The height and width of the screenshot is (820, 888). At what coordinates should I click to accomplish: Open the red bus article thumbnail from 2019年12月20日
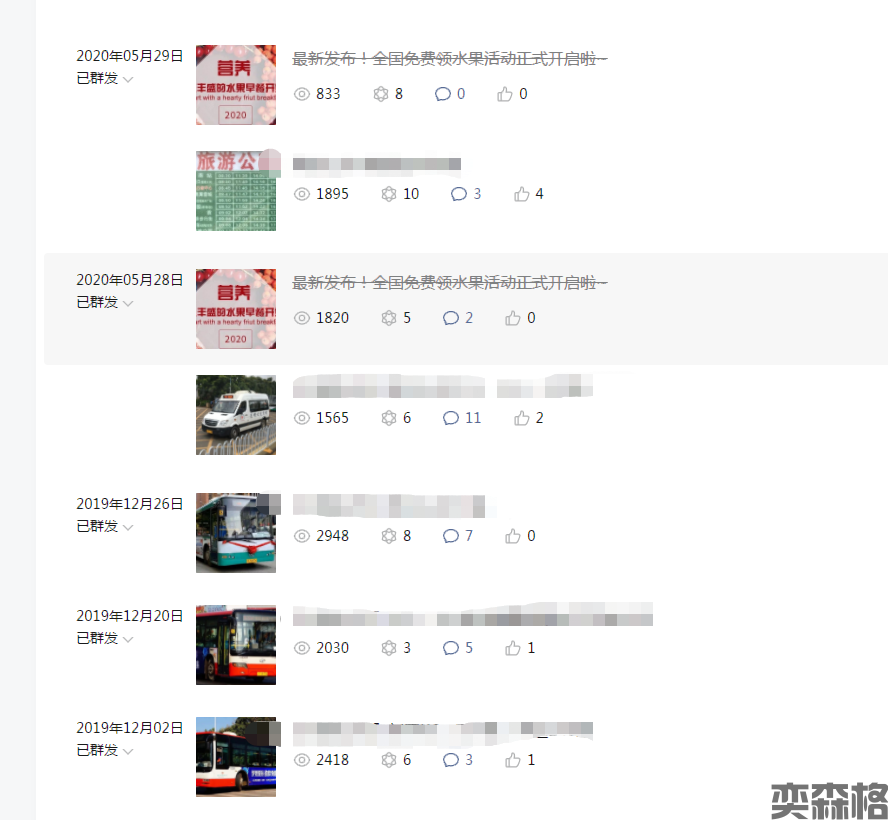pyautogui.click(x=236, y=645)
